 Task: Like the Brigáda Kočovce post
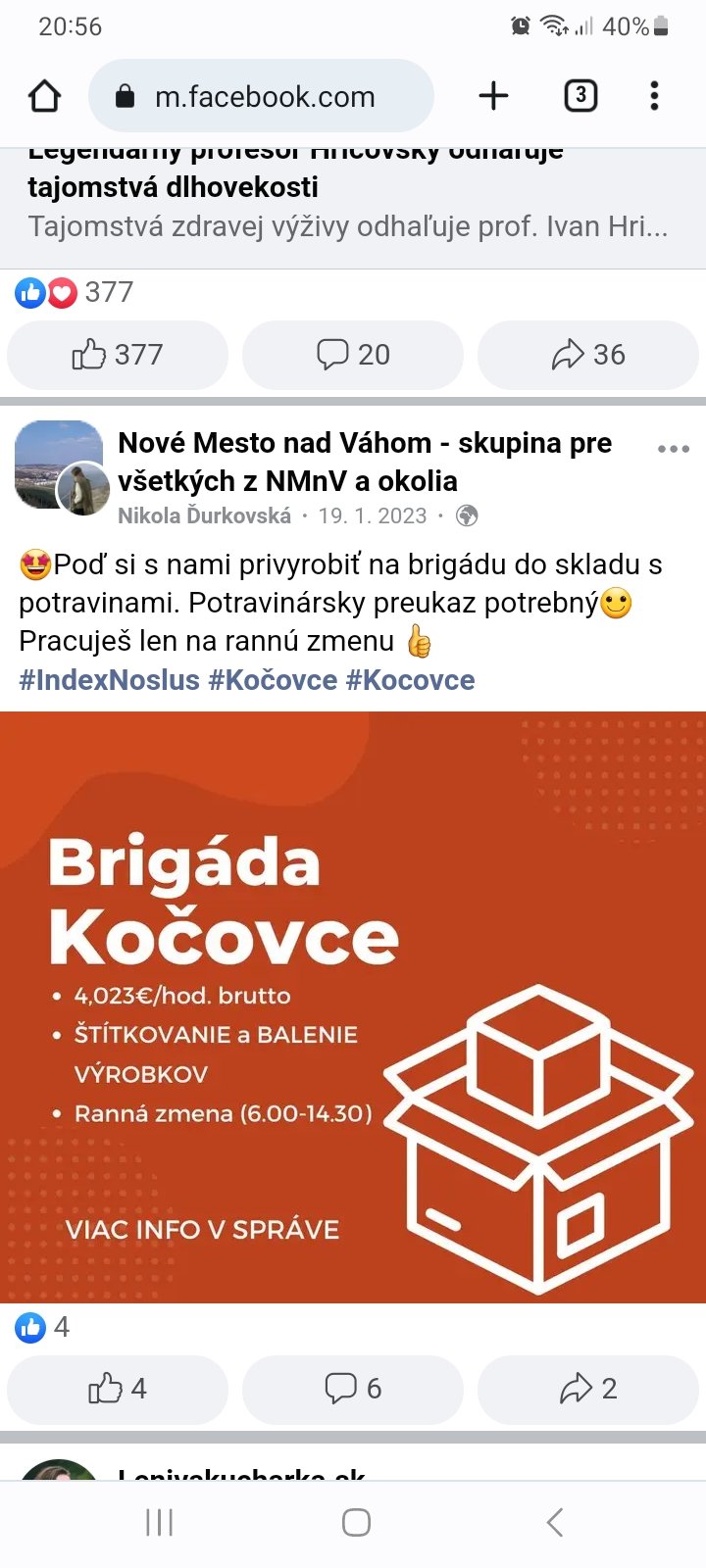click(118, 1389)
